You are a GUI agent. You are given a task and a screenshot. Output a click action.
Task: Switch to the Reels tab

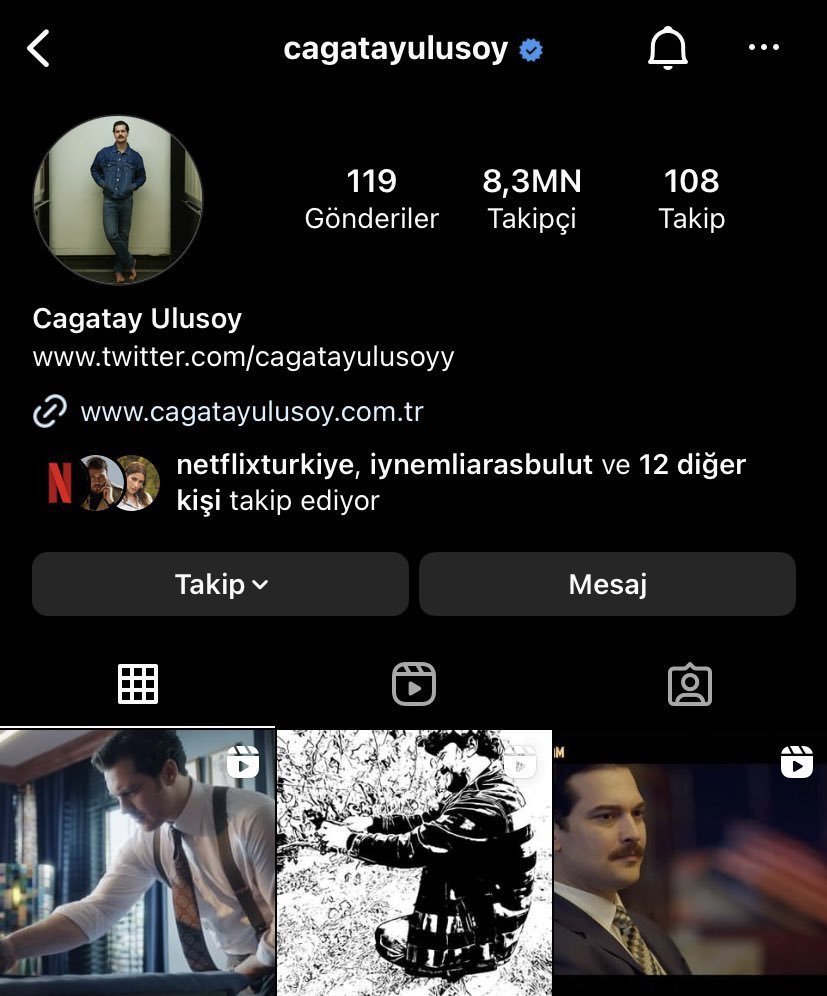pos(413,684)
